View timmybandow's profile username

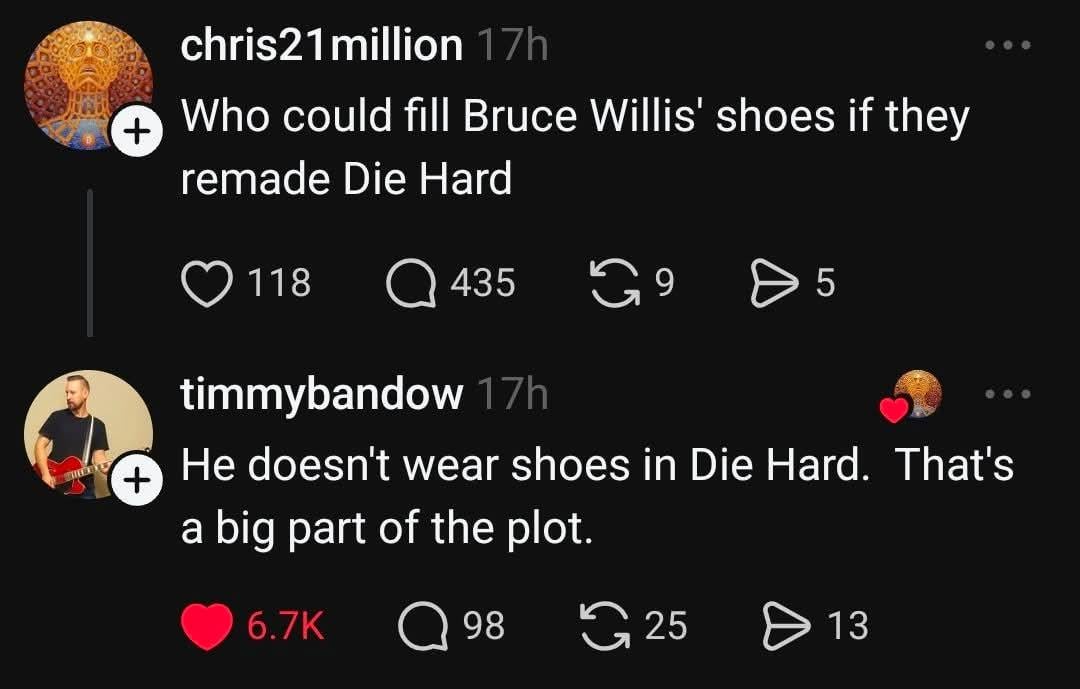pyautogui.click(x=321, y=395)
